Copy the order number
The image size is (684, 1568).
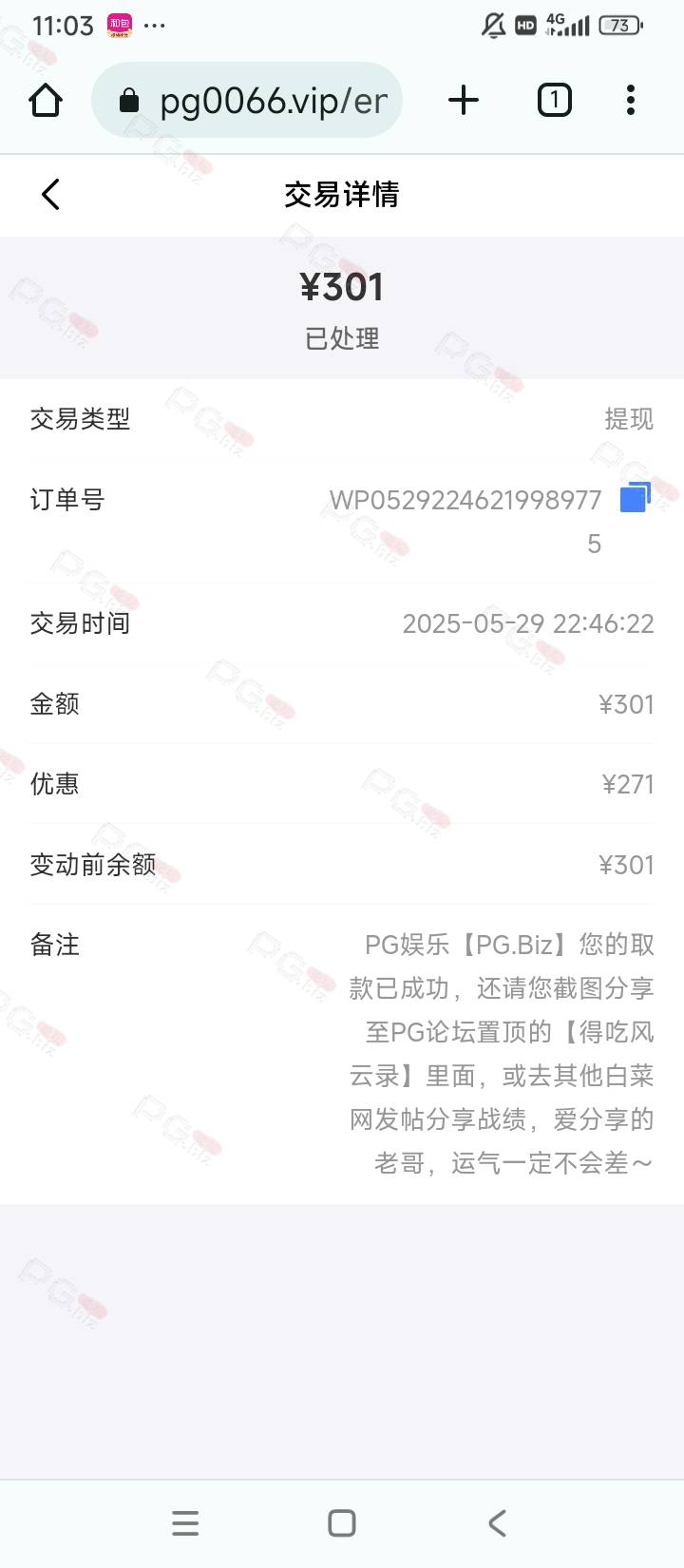(635, 497)
